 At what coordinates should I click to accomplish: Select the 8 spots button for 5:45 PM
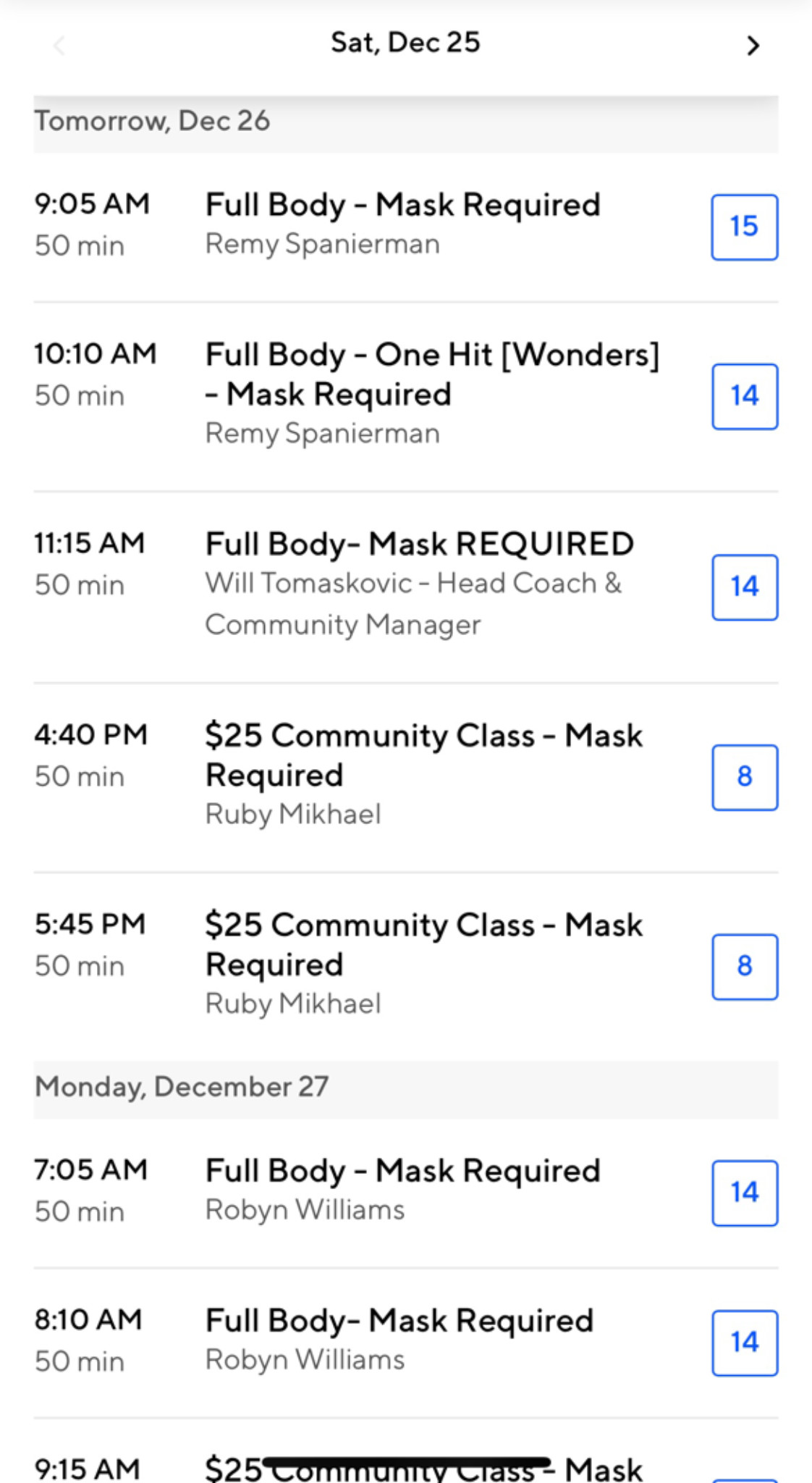(744, 967)
